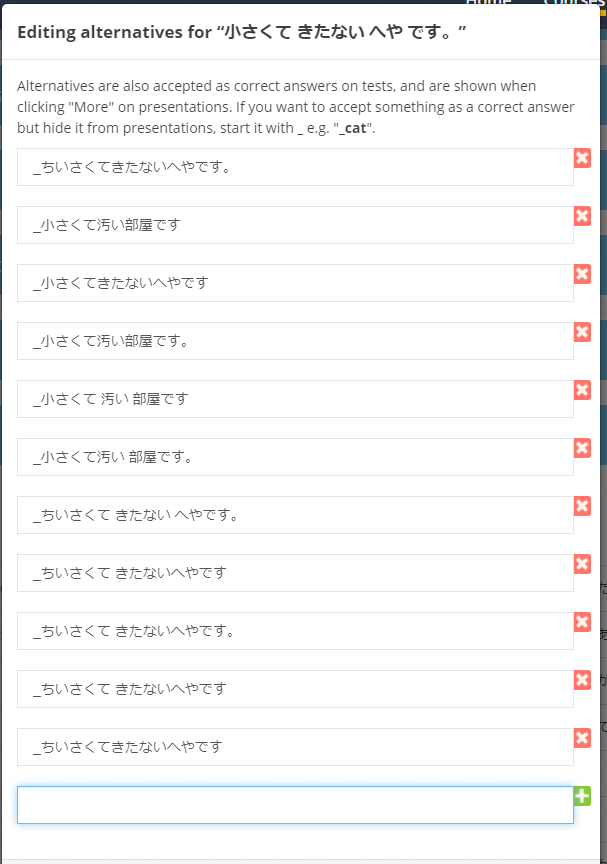The height and width of the screenshot is (864, 607).
Task: Edit the field "_小さくて汚い 部屋です。"
Action: [295, 457]
